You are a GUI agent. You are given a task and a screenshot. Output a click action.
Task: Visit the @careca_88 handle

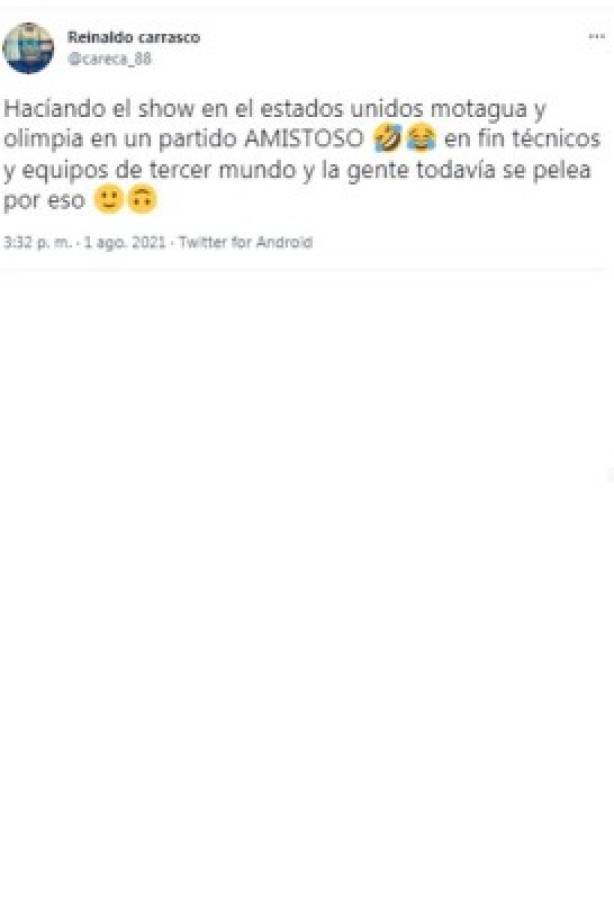(109, 58)
